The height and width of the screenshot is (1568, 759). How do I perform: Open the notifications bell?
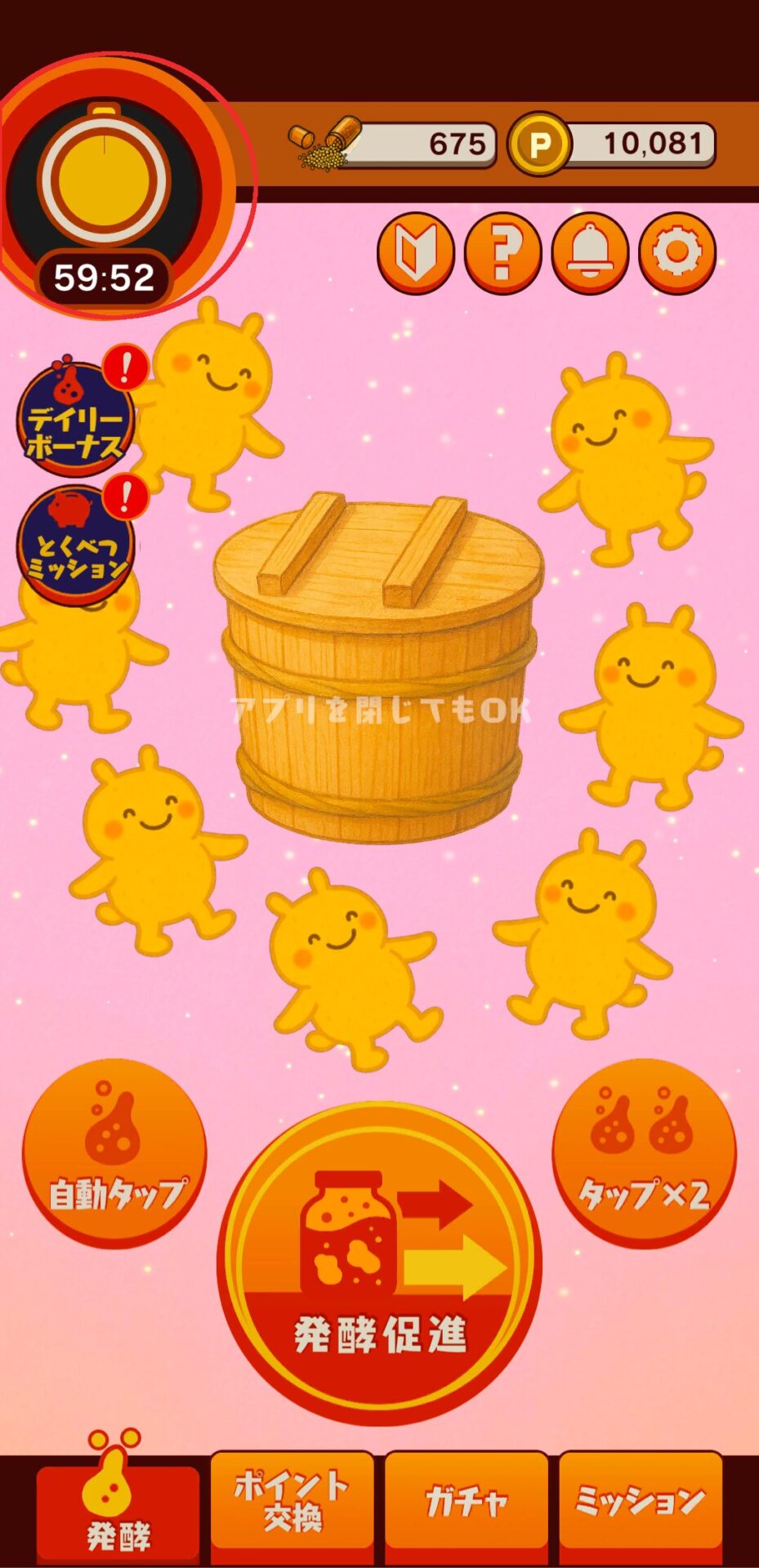tap(590, 252)
